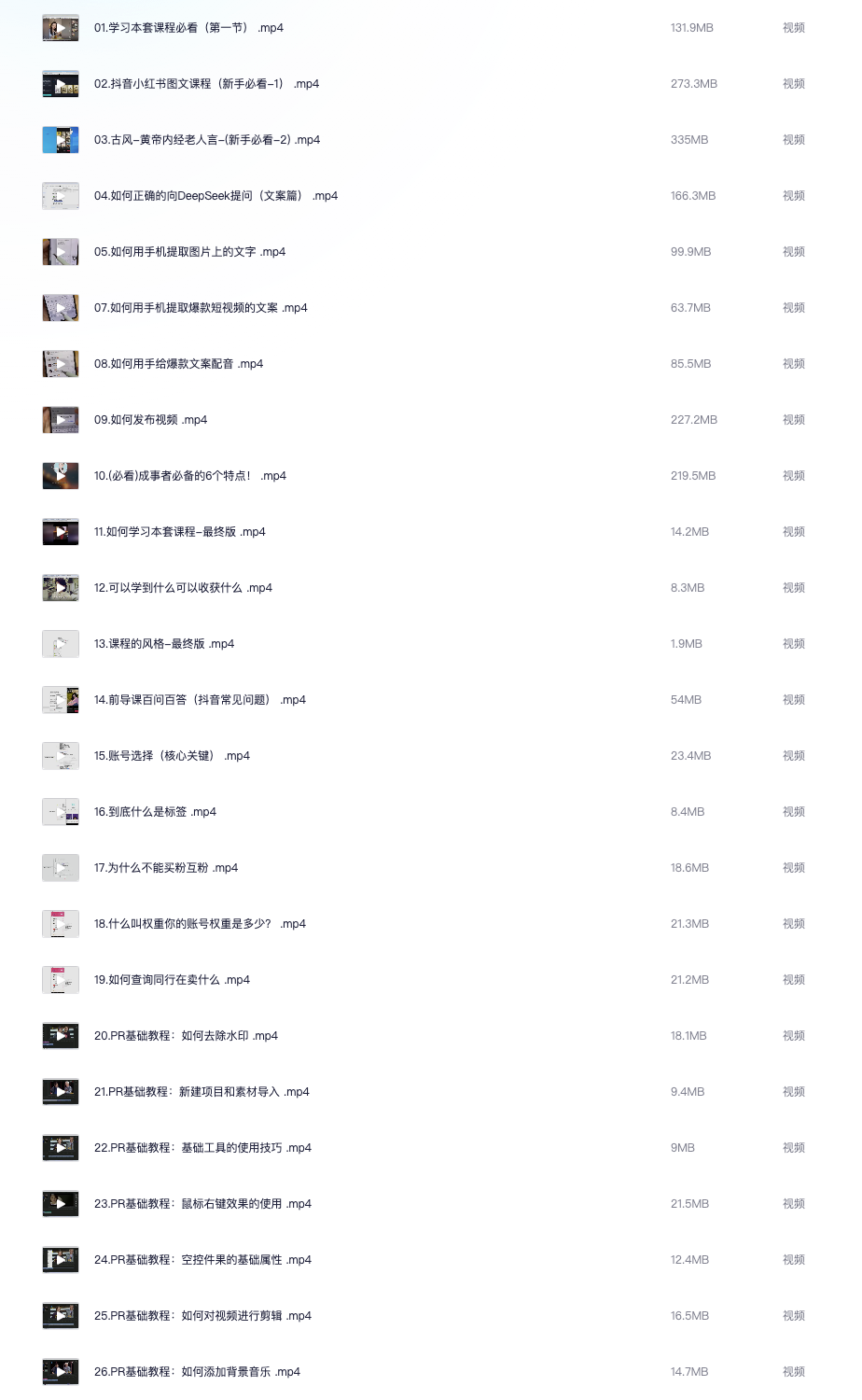Open 08.如何用手给爆款文案配音 video
Image resolution: width=862 pixels, height=1400 pixels.
point(178,364)
